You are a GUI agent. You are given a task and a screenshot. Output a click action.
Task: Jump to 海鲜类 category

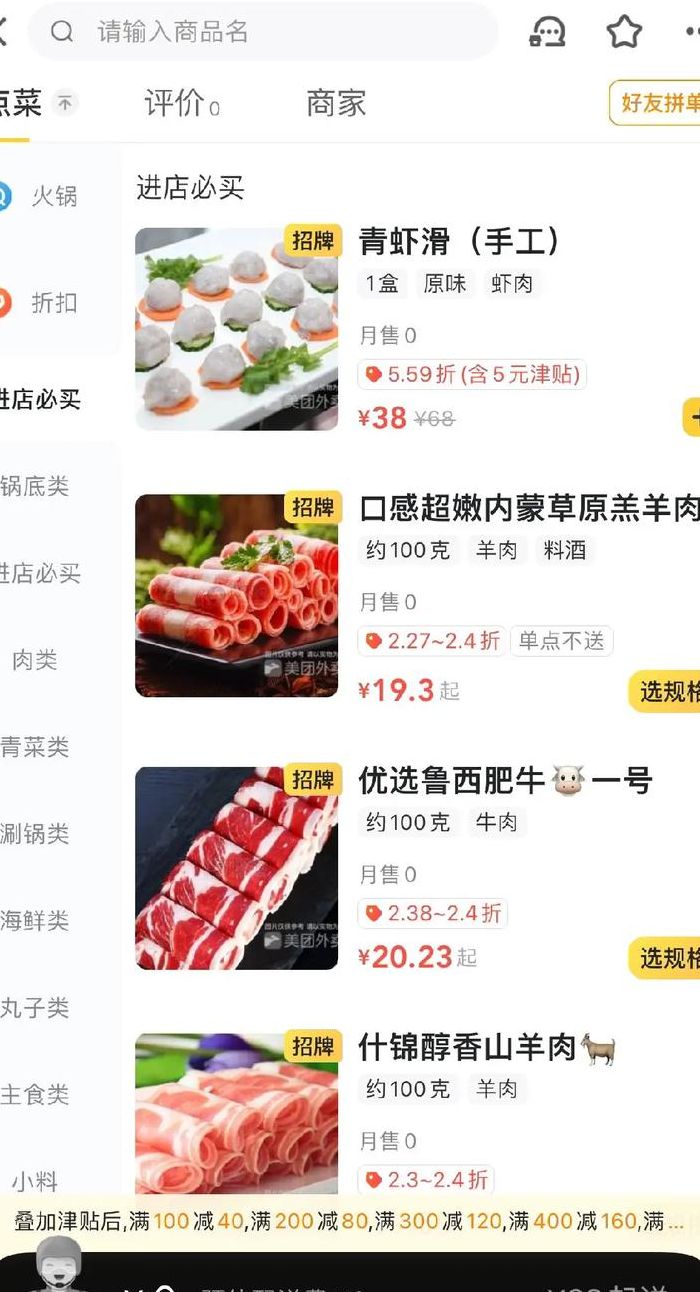pyautogui.click(x=35, y=921)
